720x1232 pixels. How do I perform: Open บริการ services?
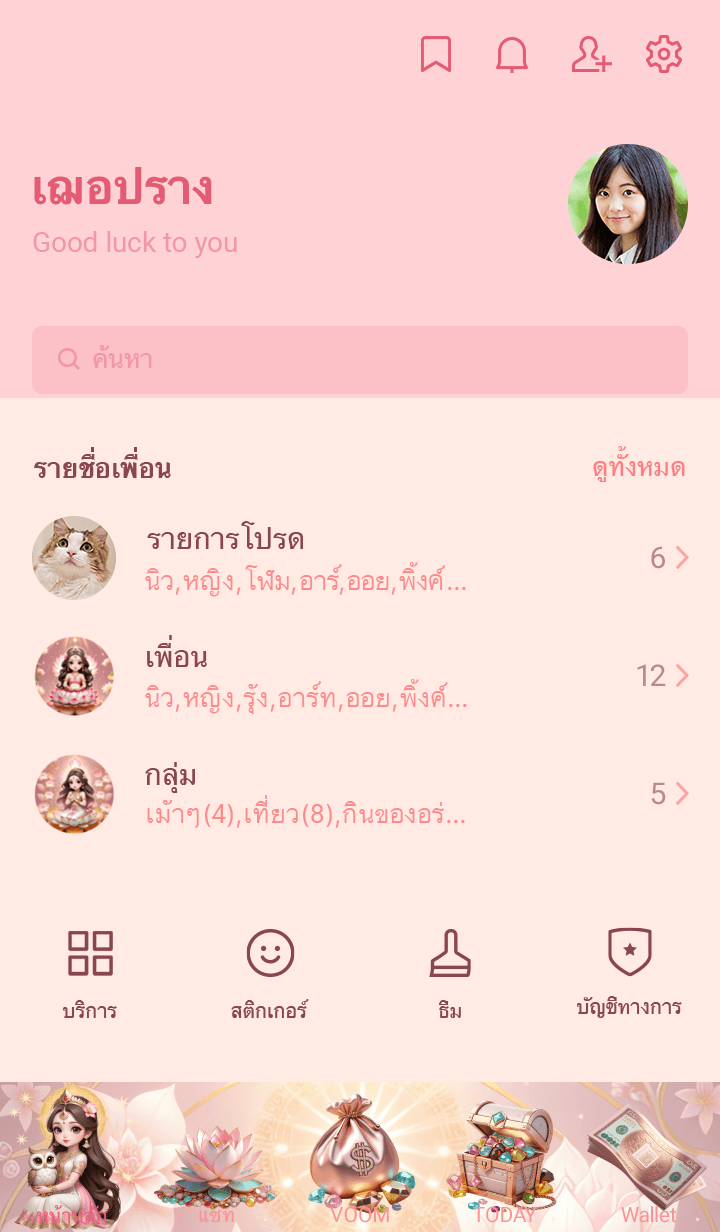90,972
